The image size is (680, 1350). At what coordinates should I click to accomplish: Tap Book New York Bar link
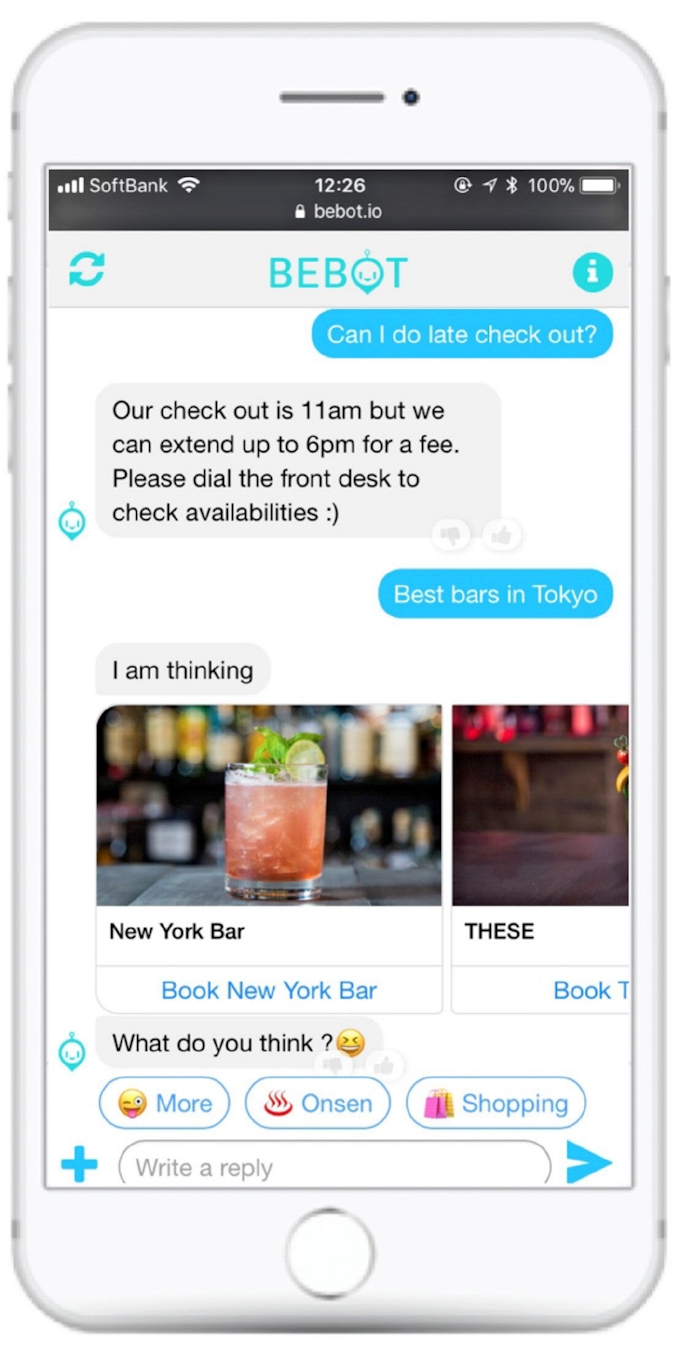pyautogui.click(x=268, y=990)
